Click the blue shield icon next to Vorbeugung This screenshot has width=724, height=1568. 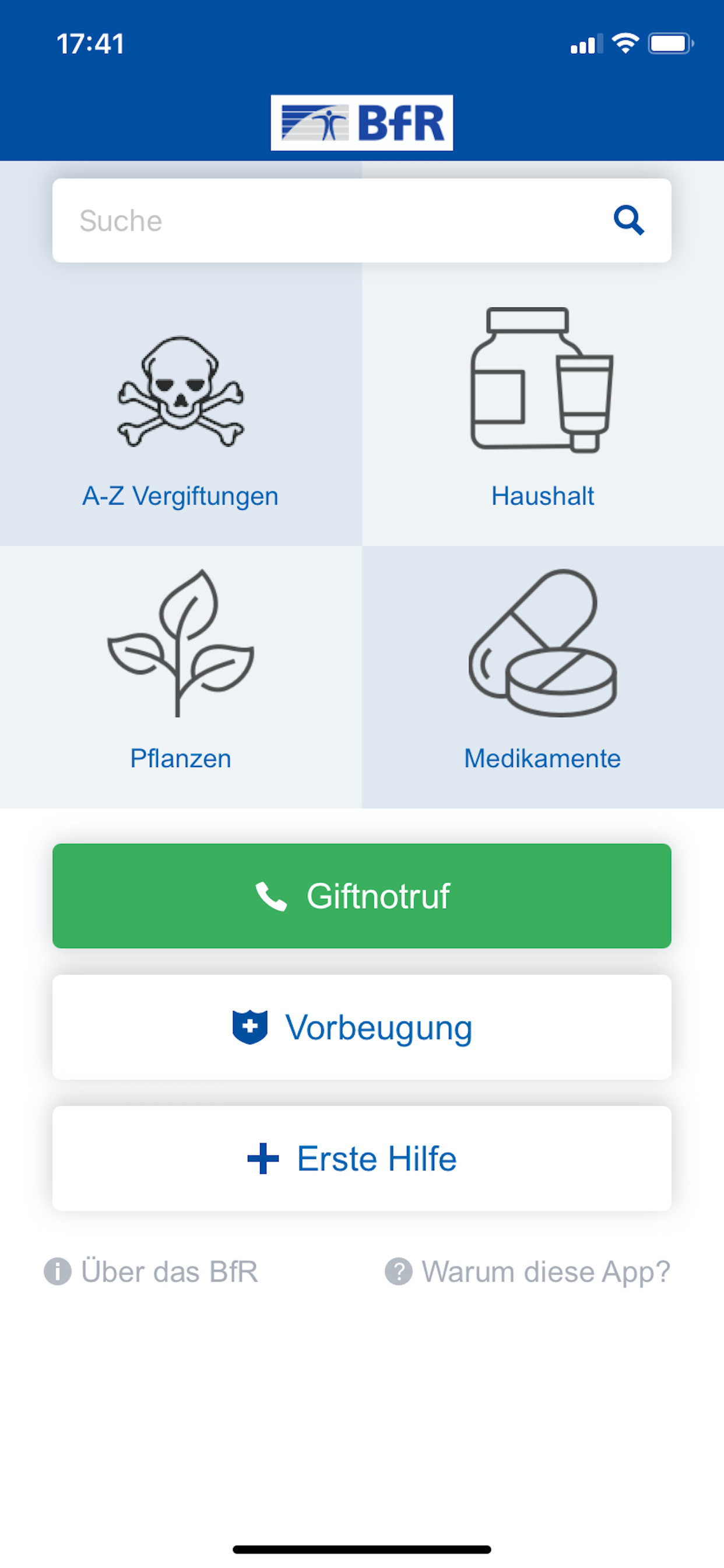250,1025
